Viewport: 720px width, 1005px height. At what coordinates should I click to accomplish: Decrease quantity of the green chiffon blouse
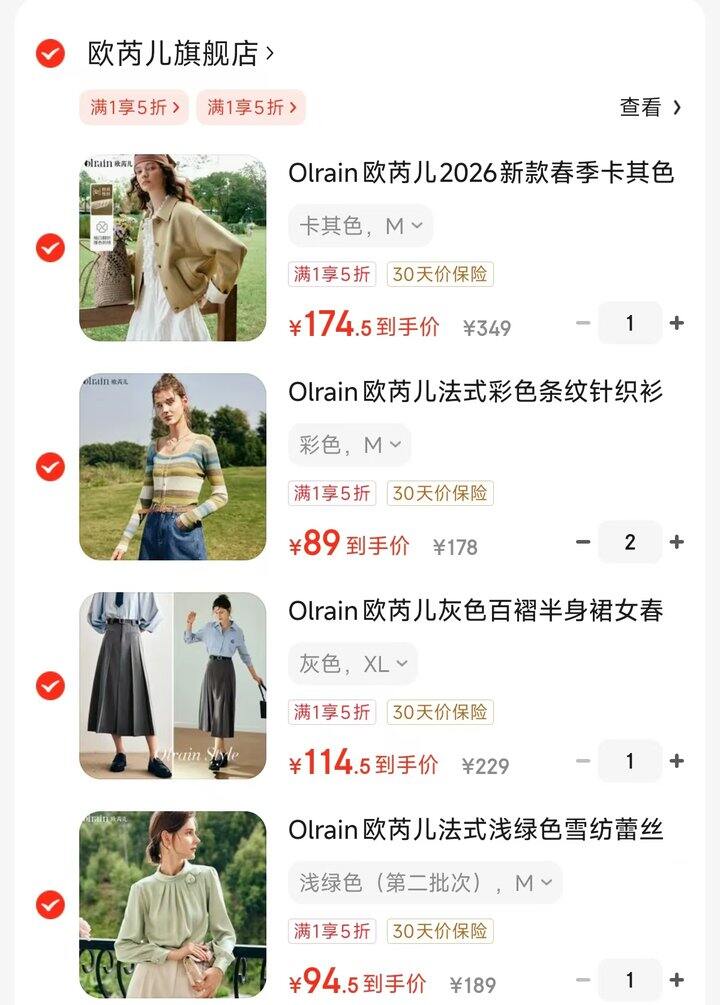581,978
